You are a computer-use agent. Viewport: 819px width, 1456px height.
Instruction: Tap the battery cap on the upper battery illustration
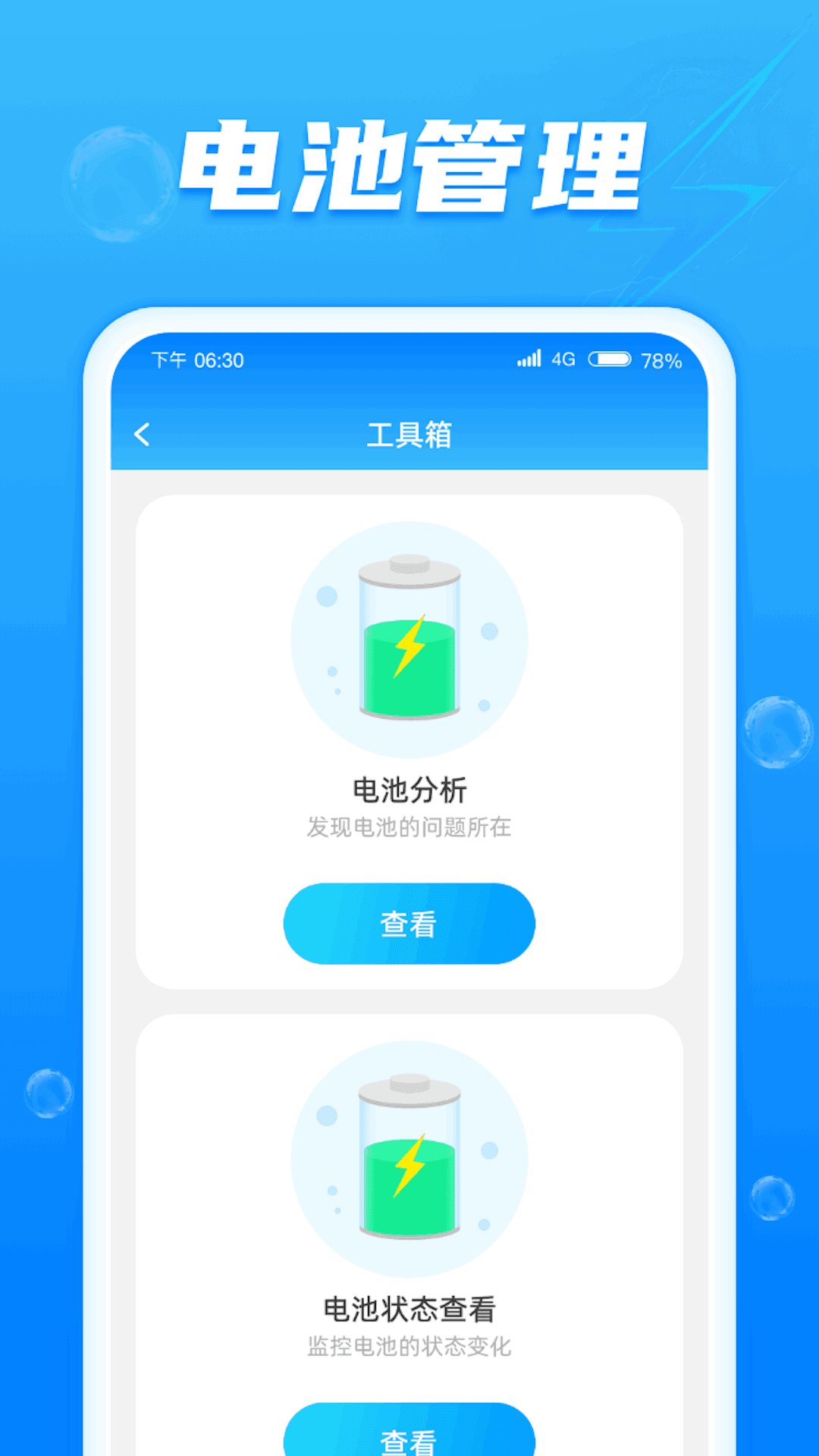pyautogui.click(x=409, y=565)
